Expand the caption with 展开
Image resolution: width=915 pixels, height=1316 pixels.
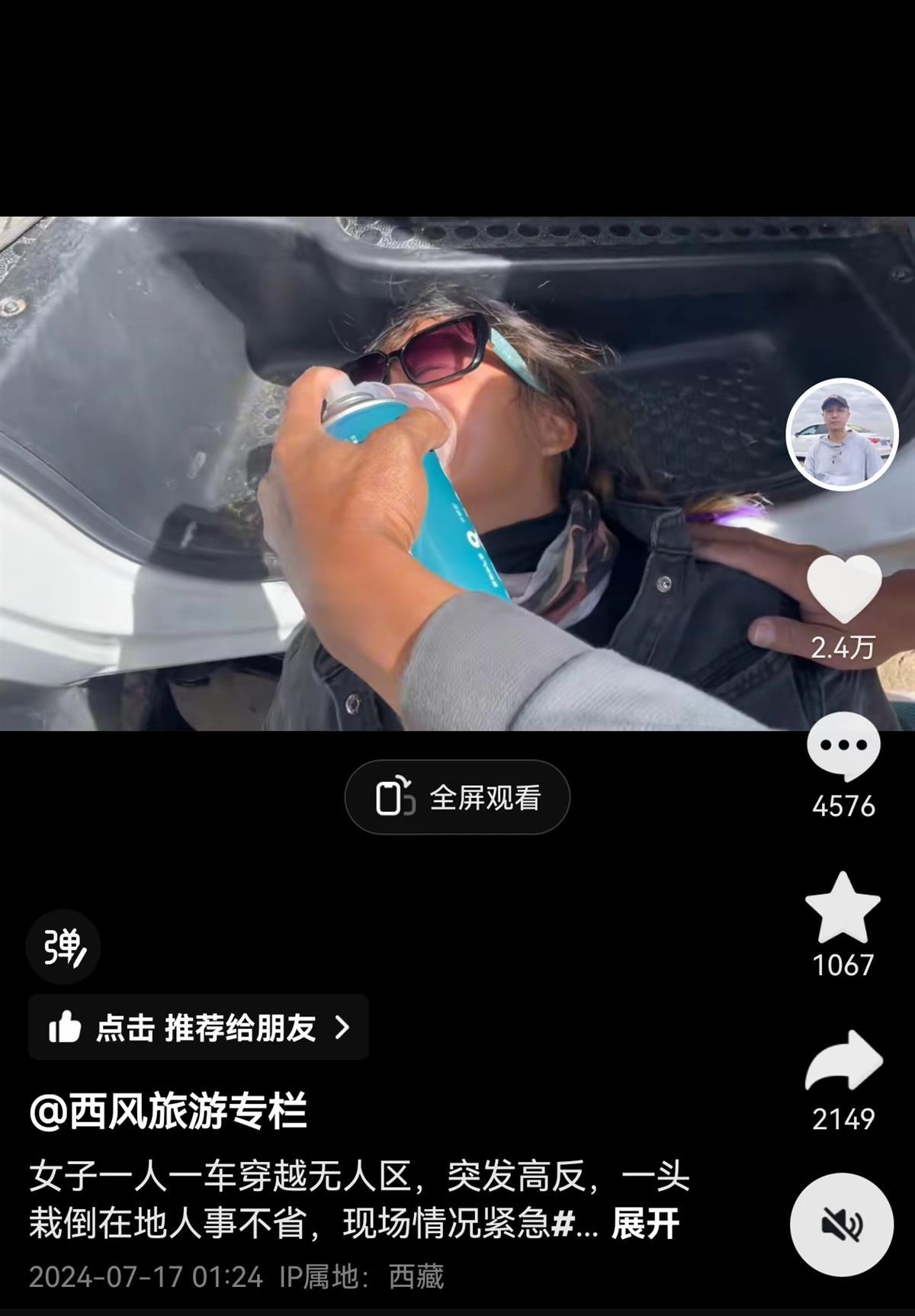tap(645, 1223)
